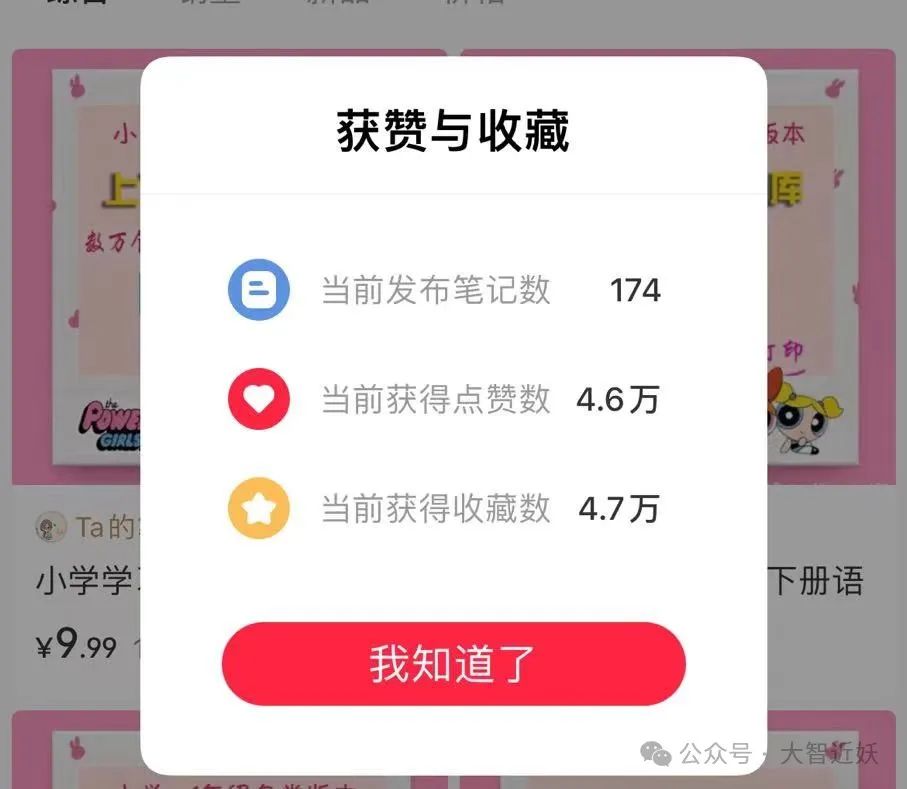
Task: Dismiss the dialog with 我知道了 button
Action: (x=453, y=664)
